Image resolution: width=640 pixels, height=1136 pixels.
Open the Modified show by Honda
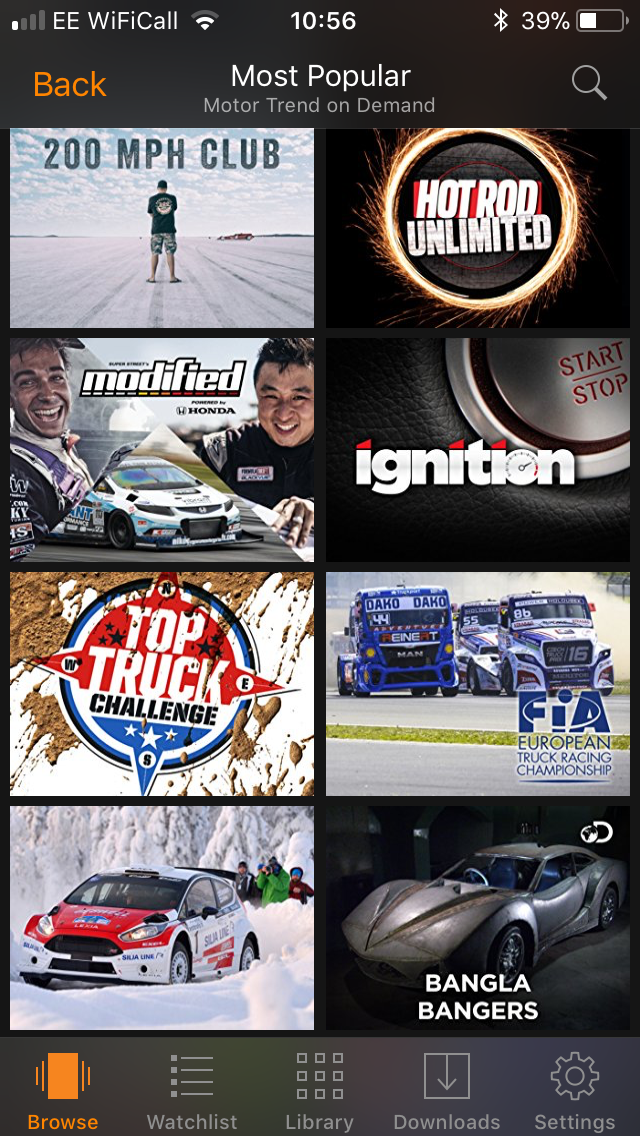[162, 450]
